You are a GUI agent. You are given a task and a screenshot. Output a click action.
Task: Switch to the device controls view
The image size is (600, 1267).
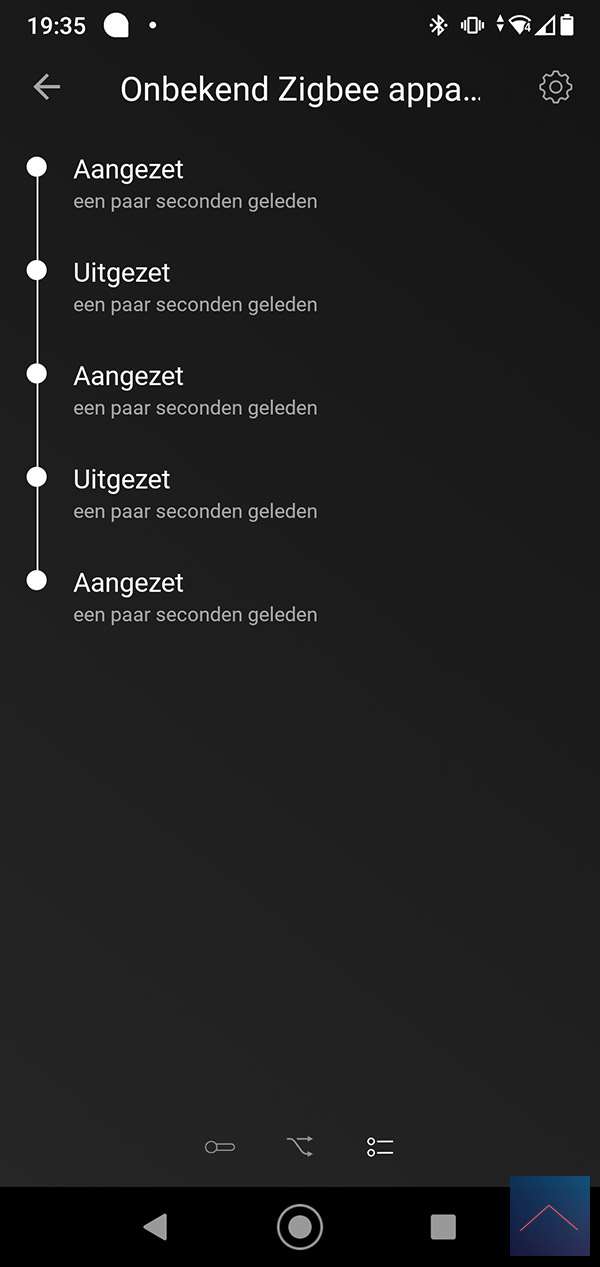point(220,1147)
